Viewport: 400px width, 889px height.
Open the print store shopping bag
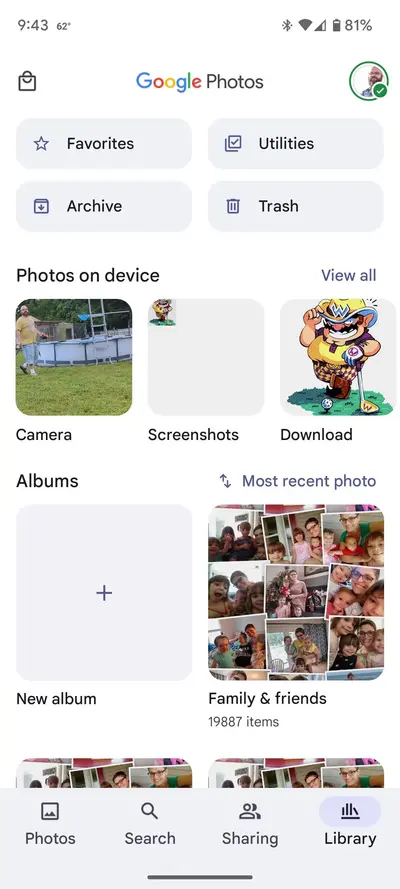[27, 82]
